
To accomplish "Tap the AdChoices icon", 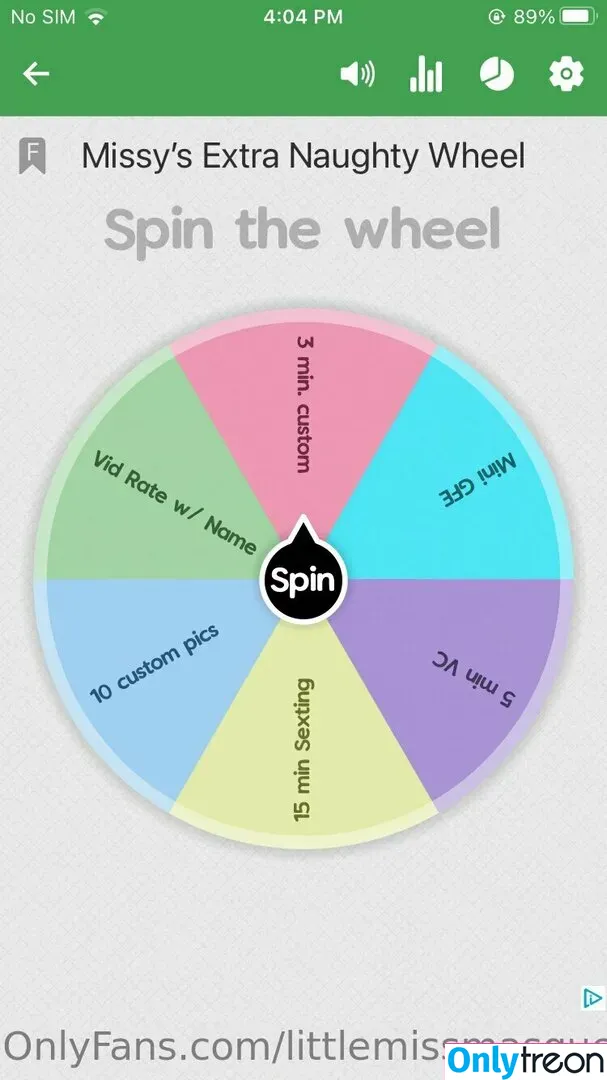I will click(592, 999).
